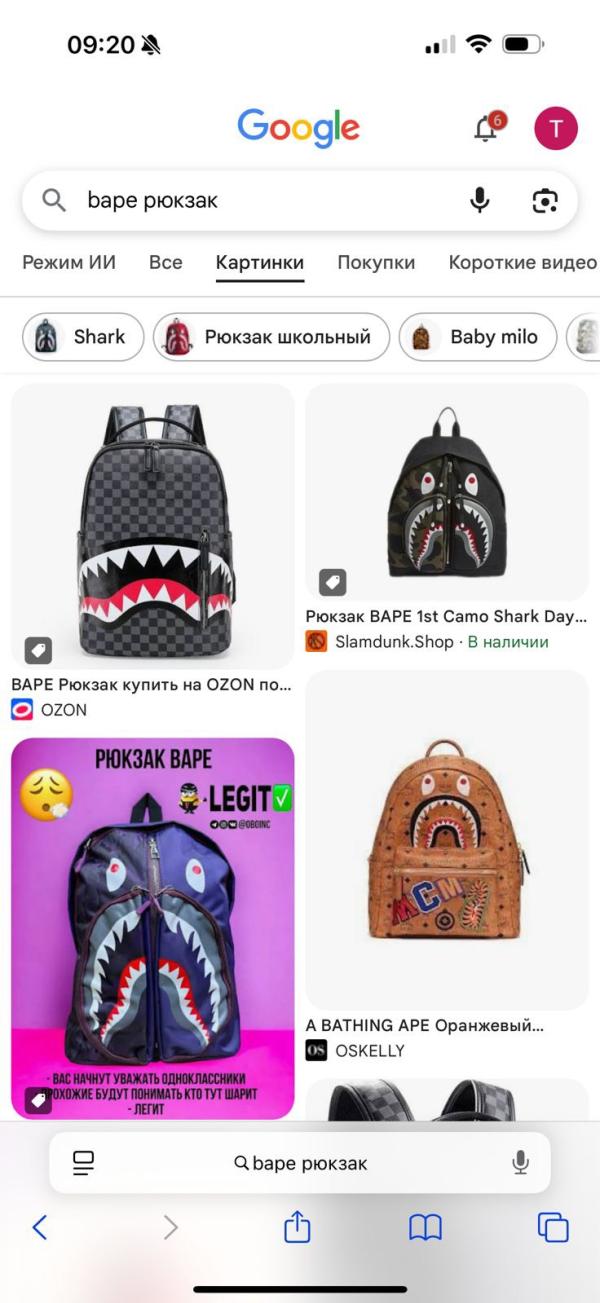Screen dimensions: 600x1303
Task: Tap the Safari address bar
Action: tap(300, 1163)
